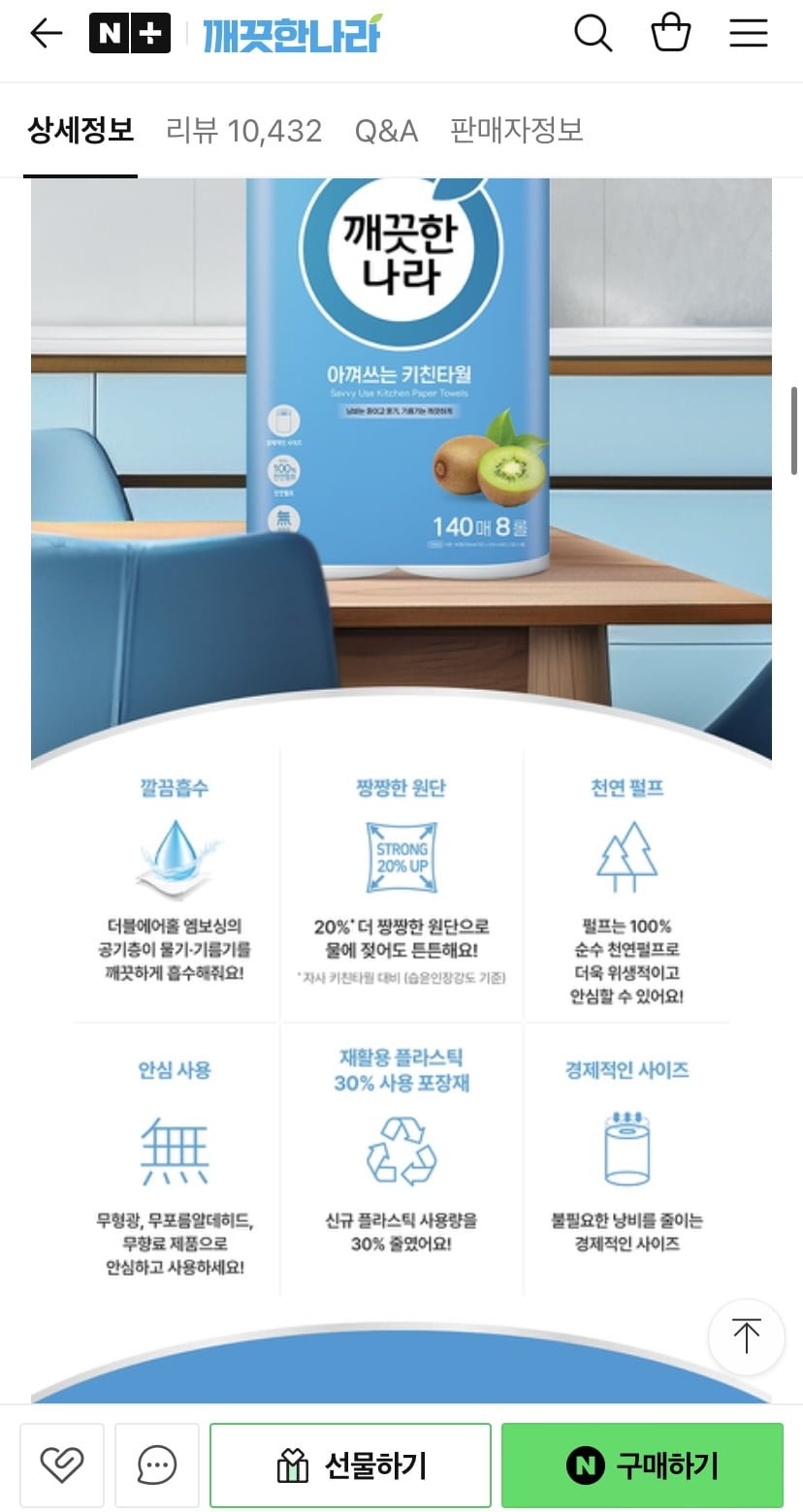
Task: Open the chat inquiry icon
Action: pyautogui.click(x=157, y=1465)
